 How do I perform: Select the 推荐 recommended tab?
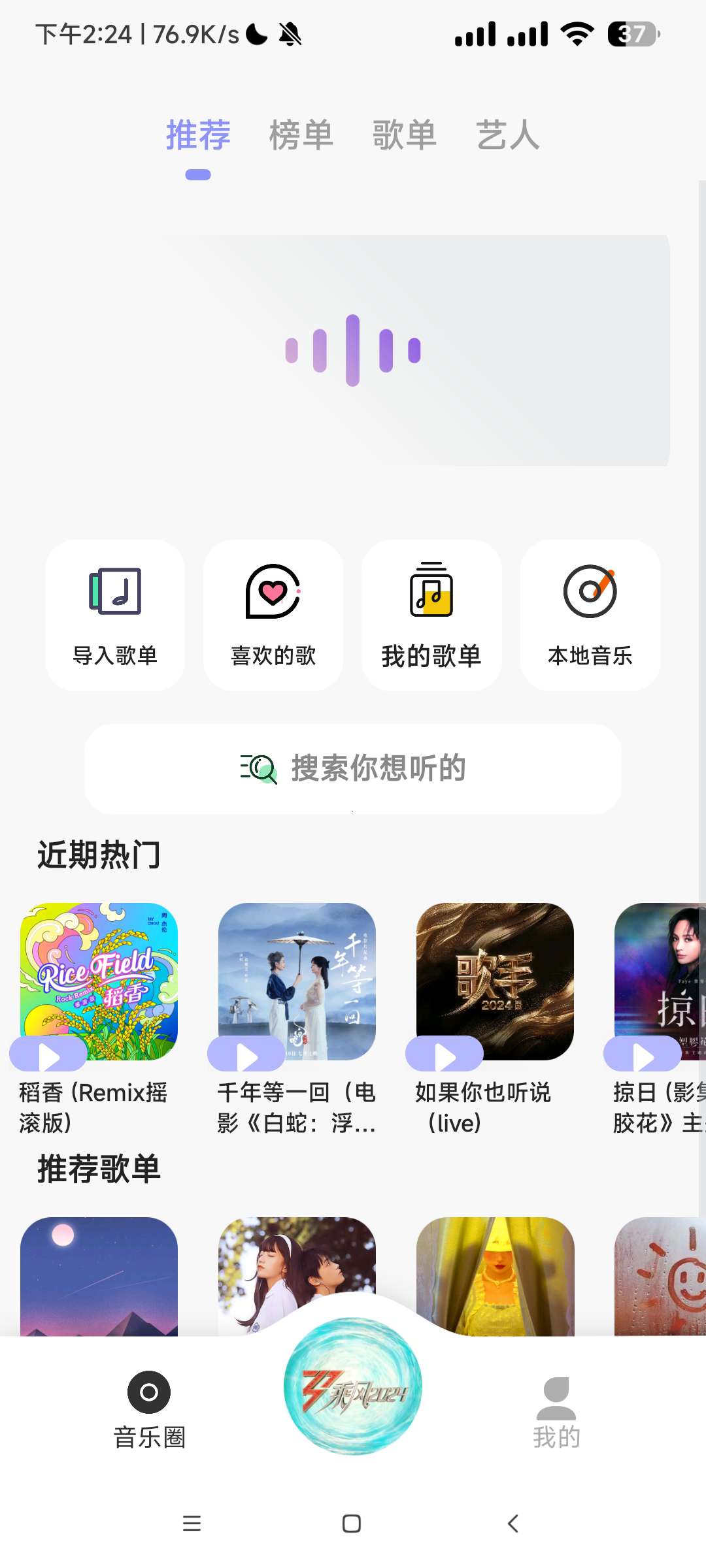click(x=197, y=135)
